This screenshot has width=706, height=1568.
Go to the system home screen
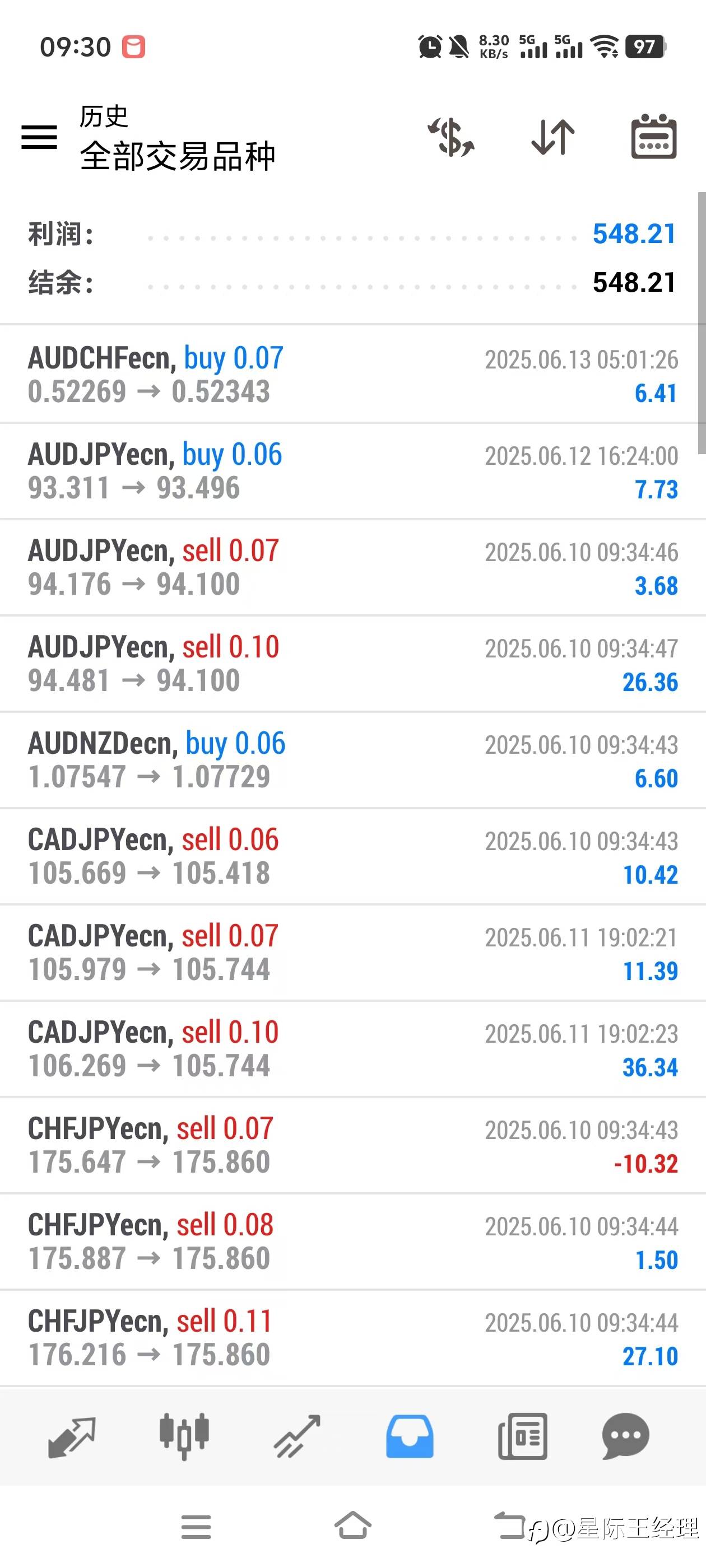352,1525
